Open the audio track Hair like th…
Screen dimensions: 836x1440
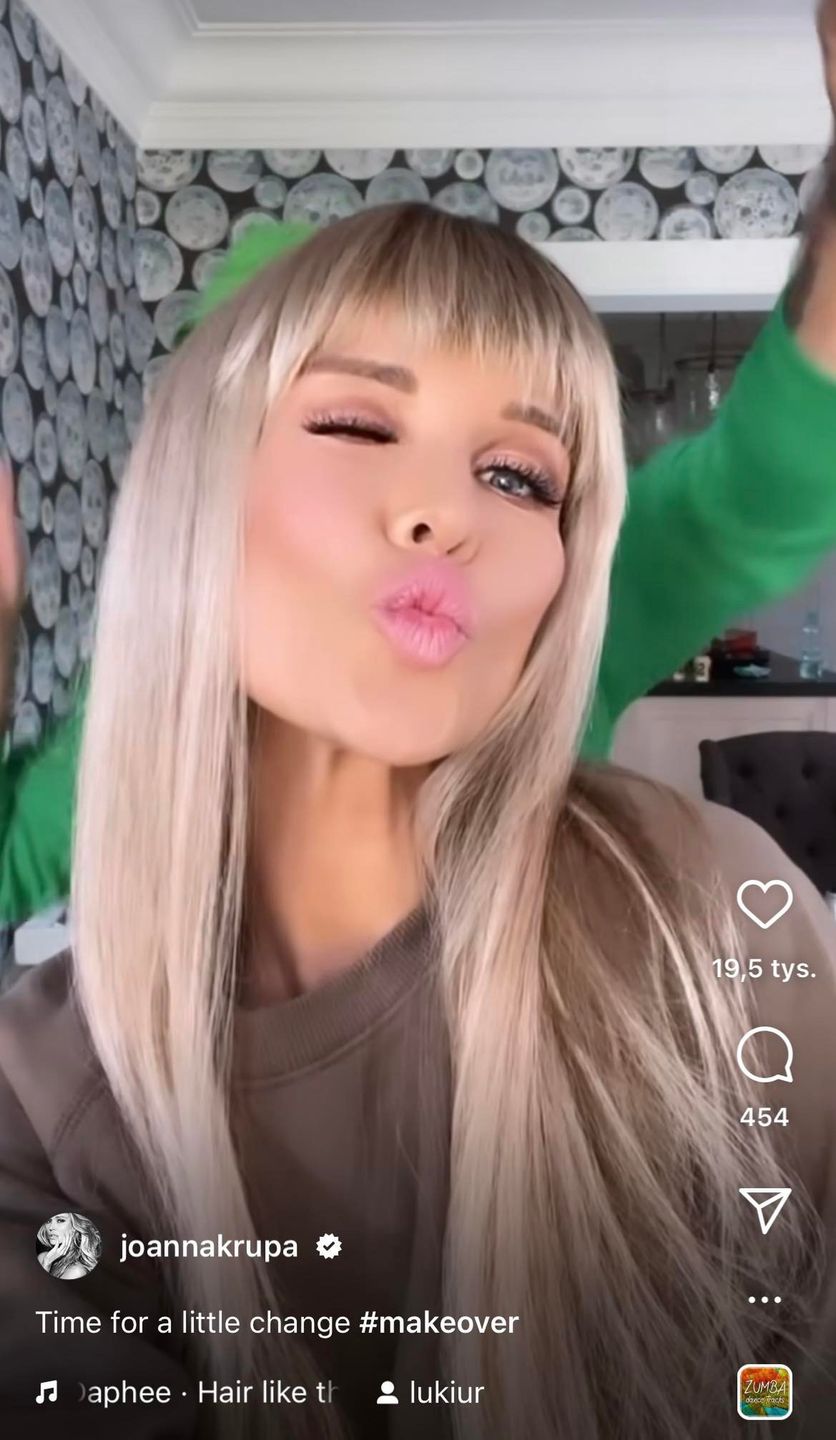pos(200,1392)
